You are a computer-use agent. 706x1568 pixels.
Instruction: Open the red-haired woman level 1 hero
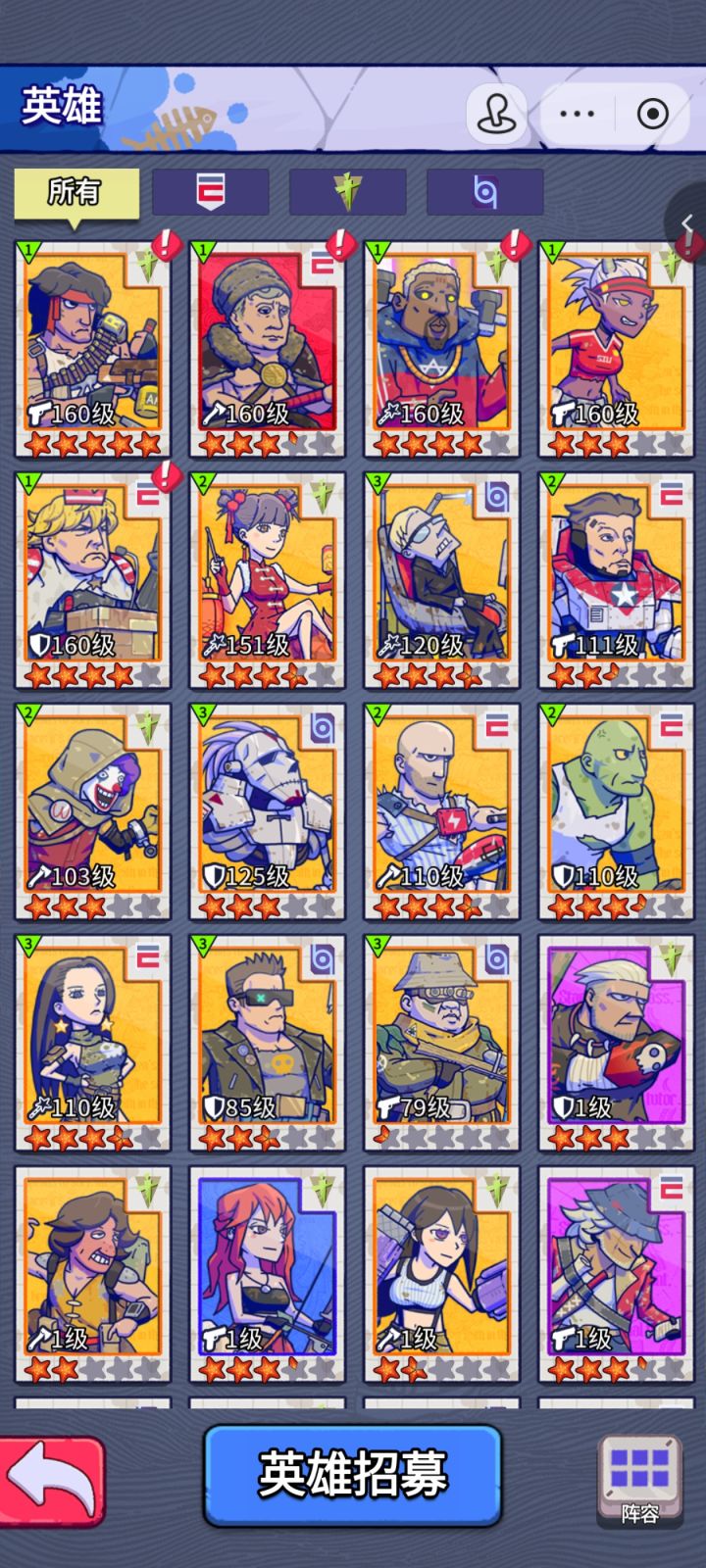(267, 1272)
